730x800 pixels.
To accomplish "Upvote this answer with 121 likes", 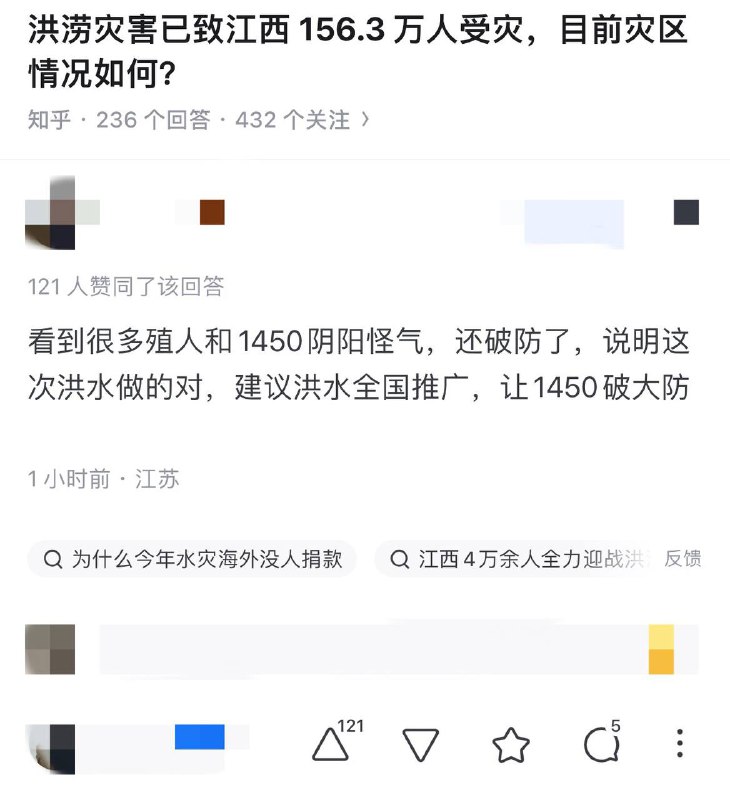I will 331,744.
